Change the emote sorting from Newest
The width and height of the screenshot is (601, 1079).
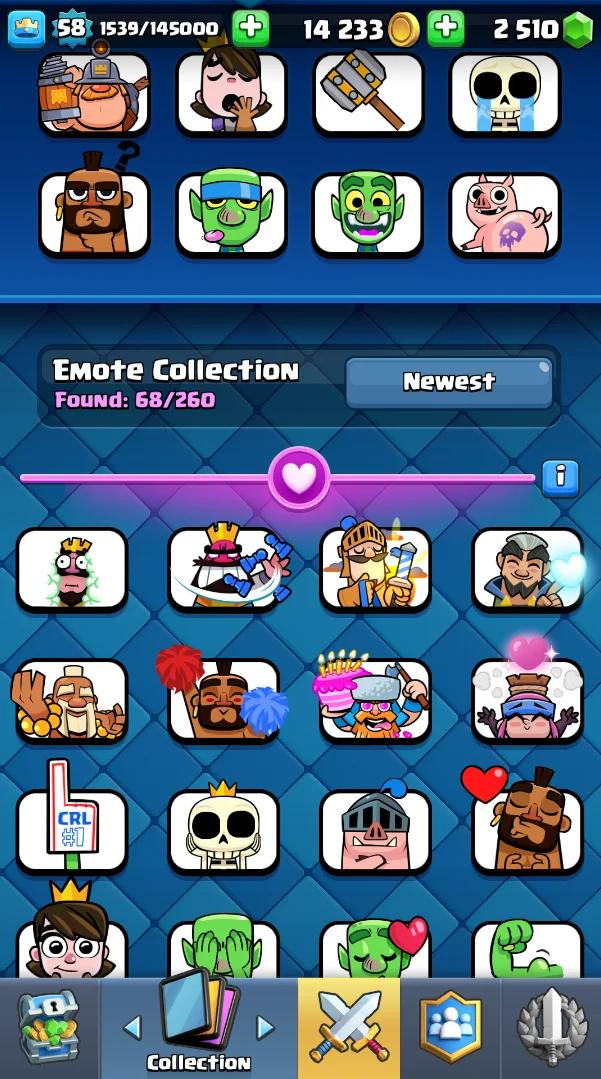448,383
